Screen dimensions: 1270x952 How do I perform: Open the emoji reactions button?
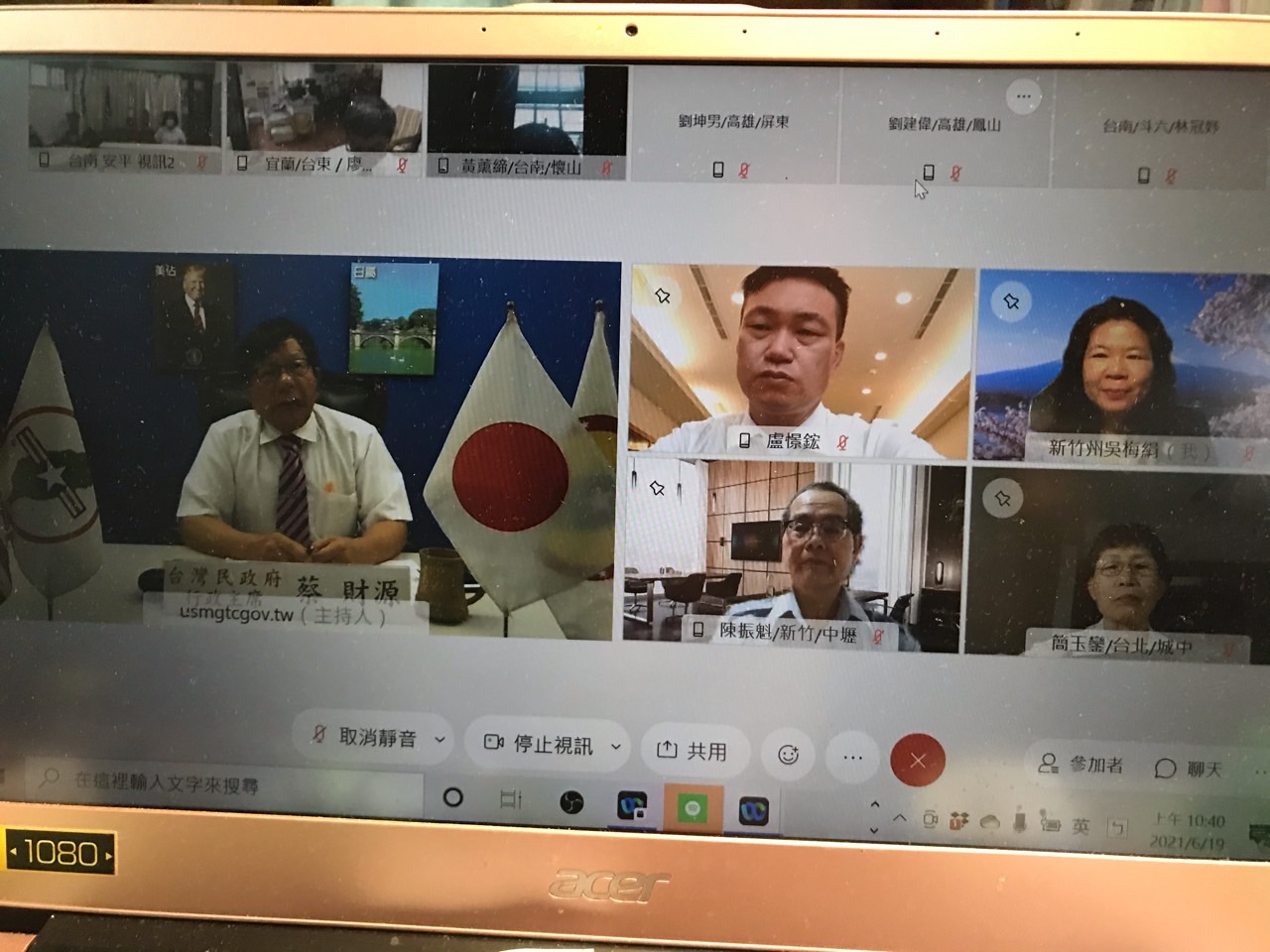pyautogui.click(x=788, y=755)
